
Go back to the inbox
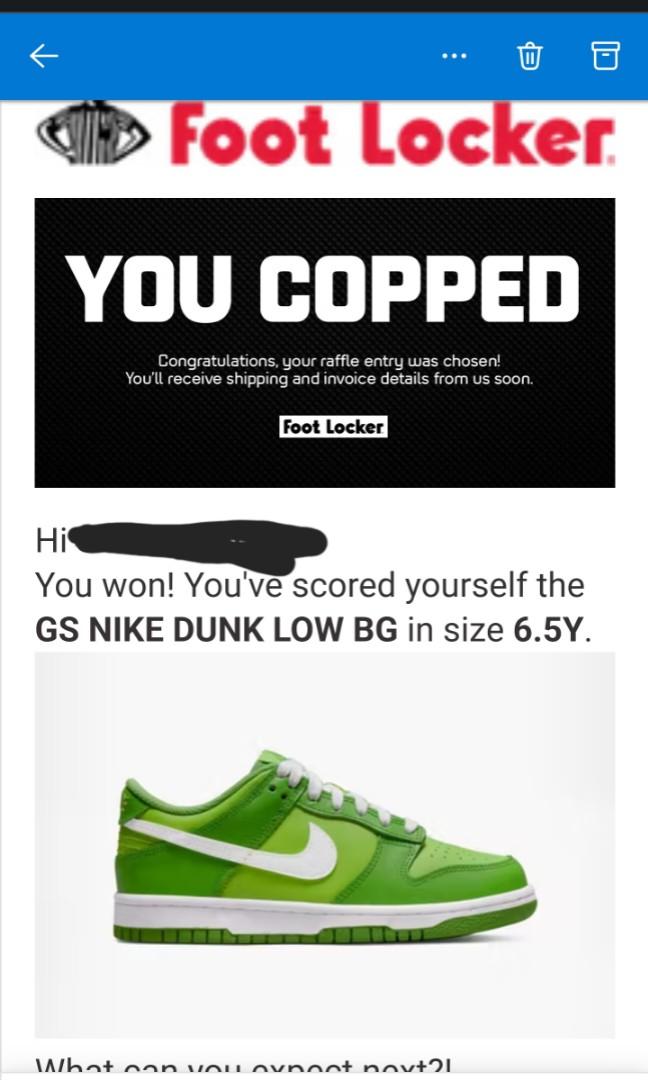(44, 57)
